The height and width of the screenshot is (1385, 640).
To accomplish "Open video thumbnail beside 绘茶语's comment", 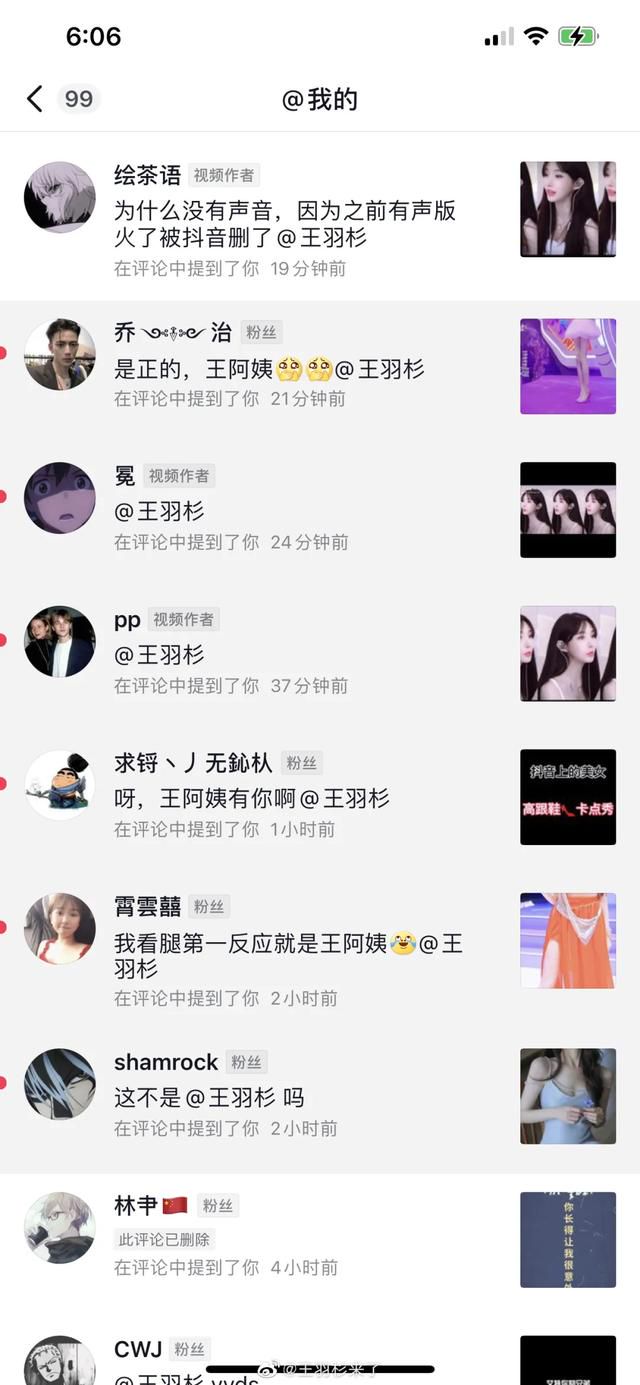I will coord(568,209).
